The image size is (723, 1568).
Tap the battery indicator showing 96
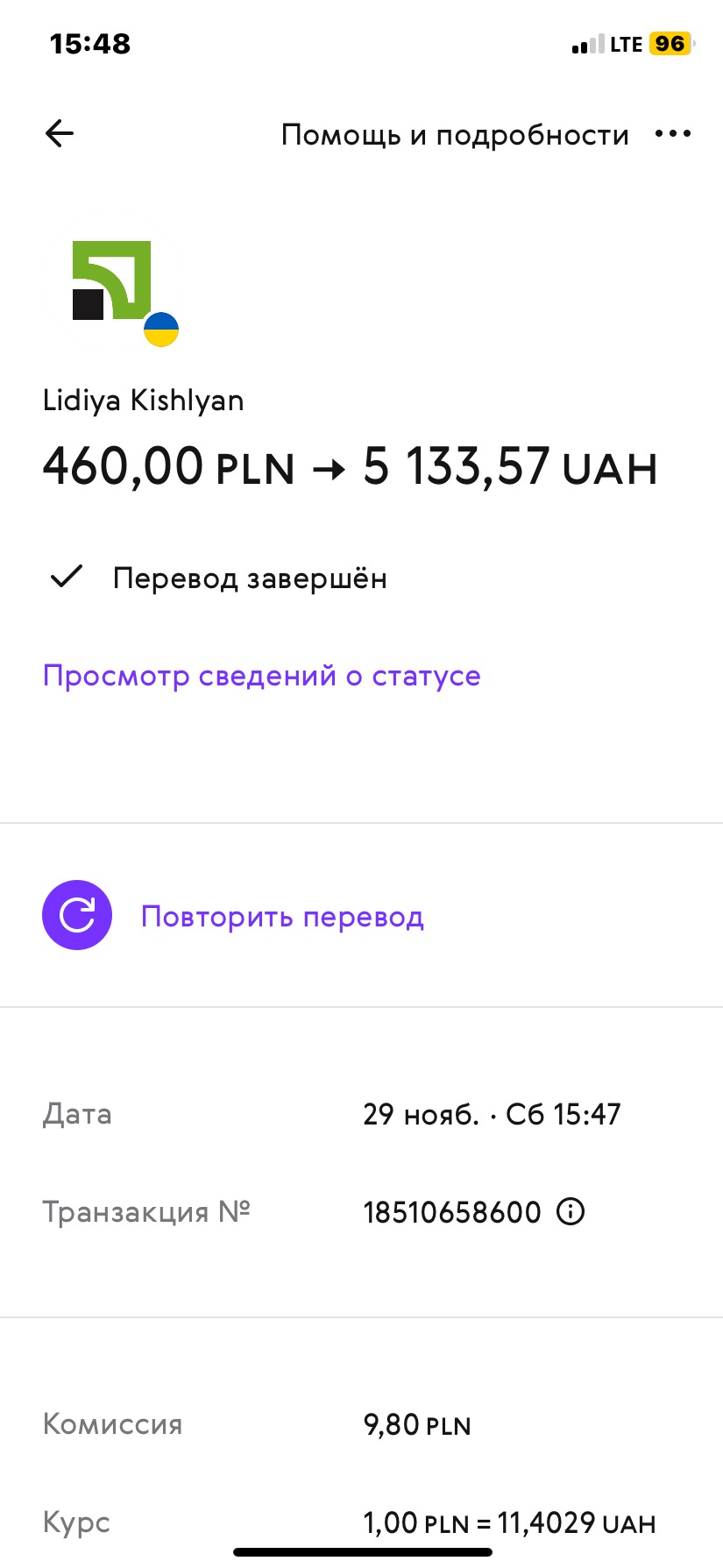tap(670, 43)
